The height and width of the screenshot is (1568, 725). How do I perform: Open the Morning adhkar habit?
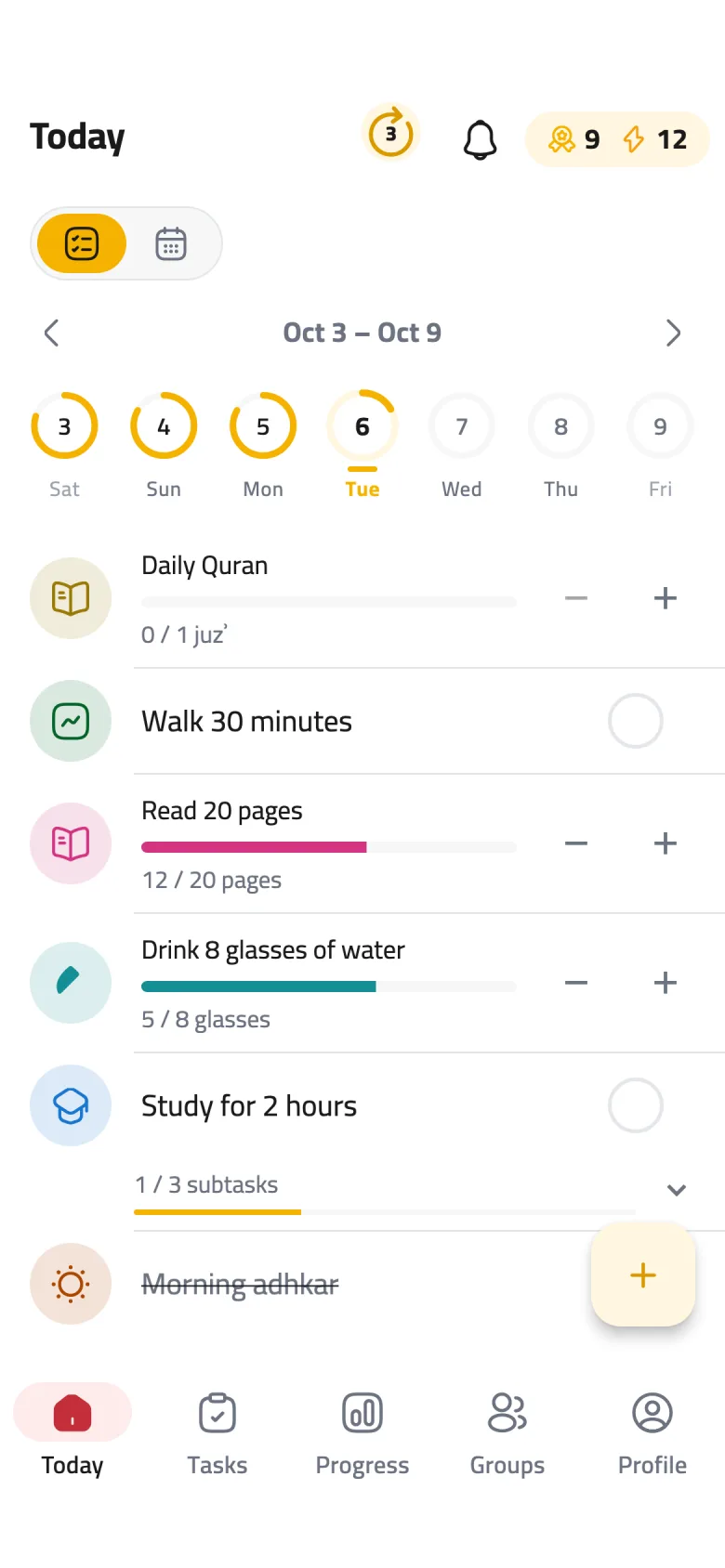point(240,1284)
